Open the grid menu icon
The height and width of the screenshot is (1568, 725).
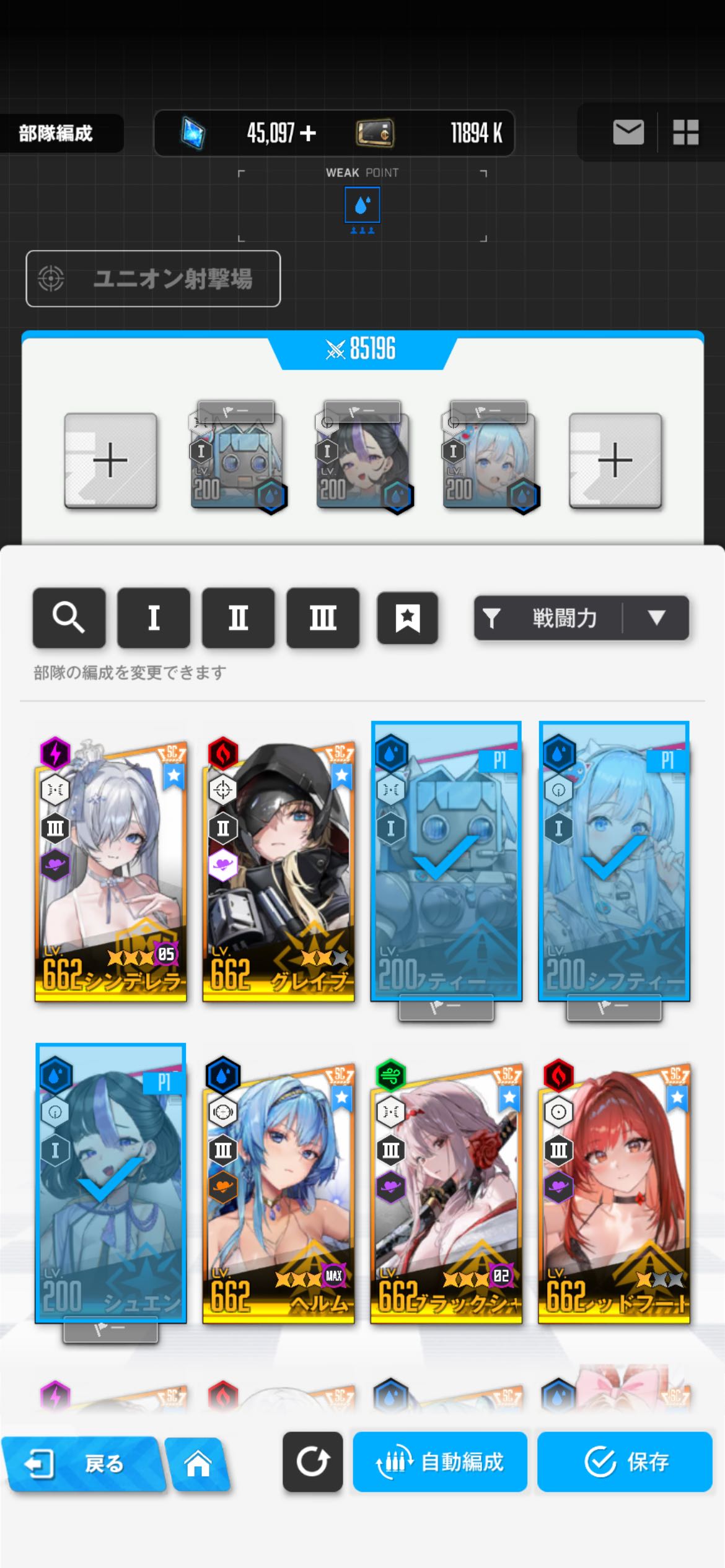coord(685,133)
